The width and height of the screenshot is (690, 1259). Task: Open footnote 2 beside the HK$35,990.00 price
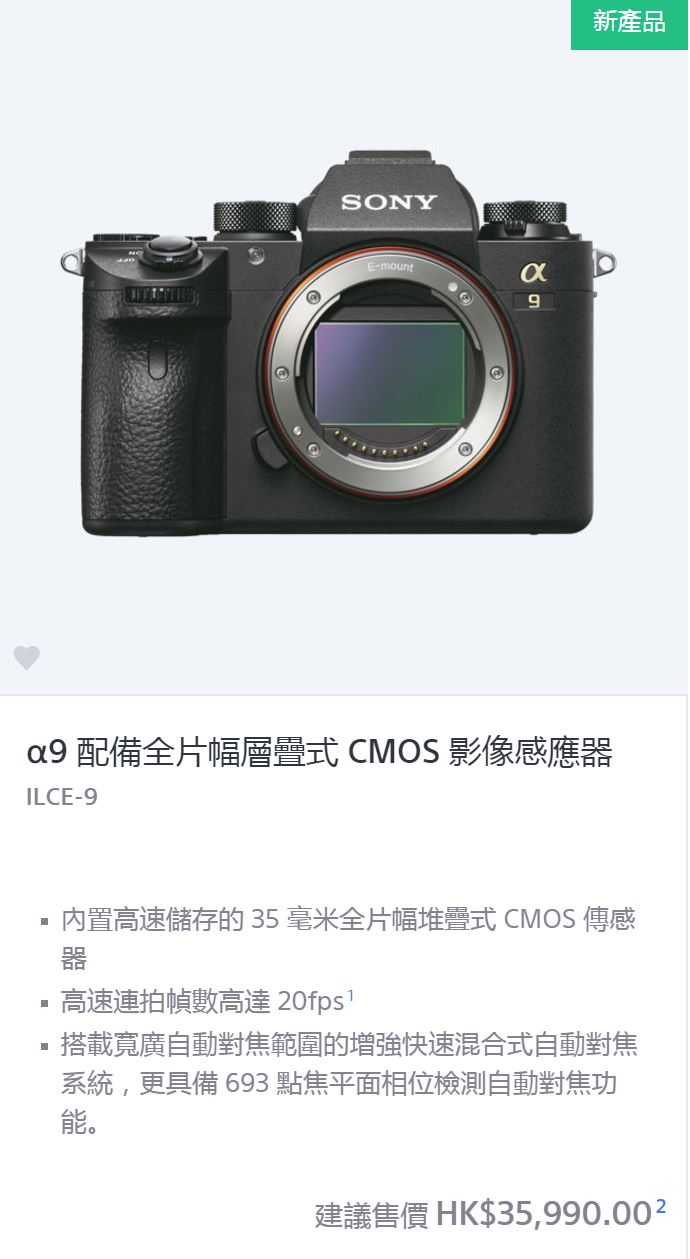point(661,1206)
